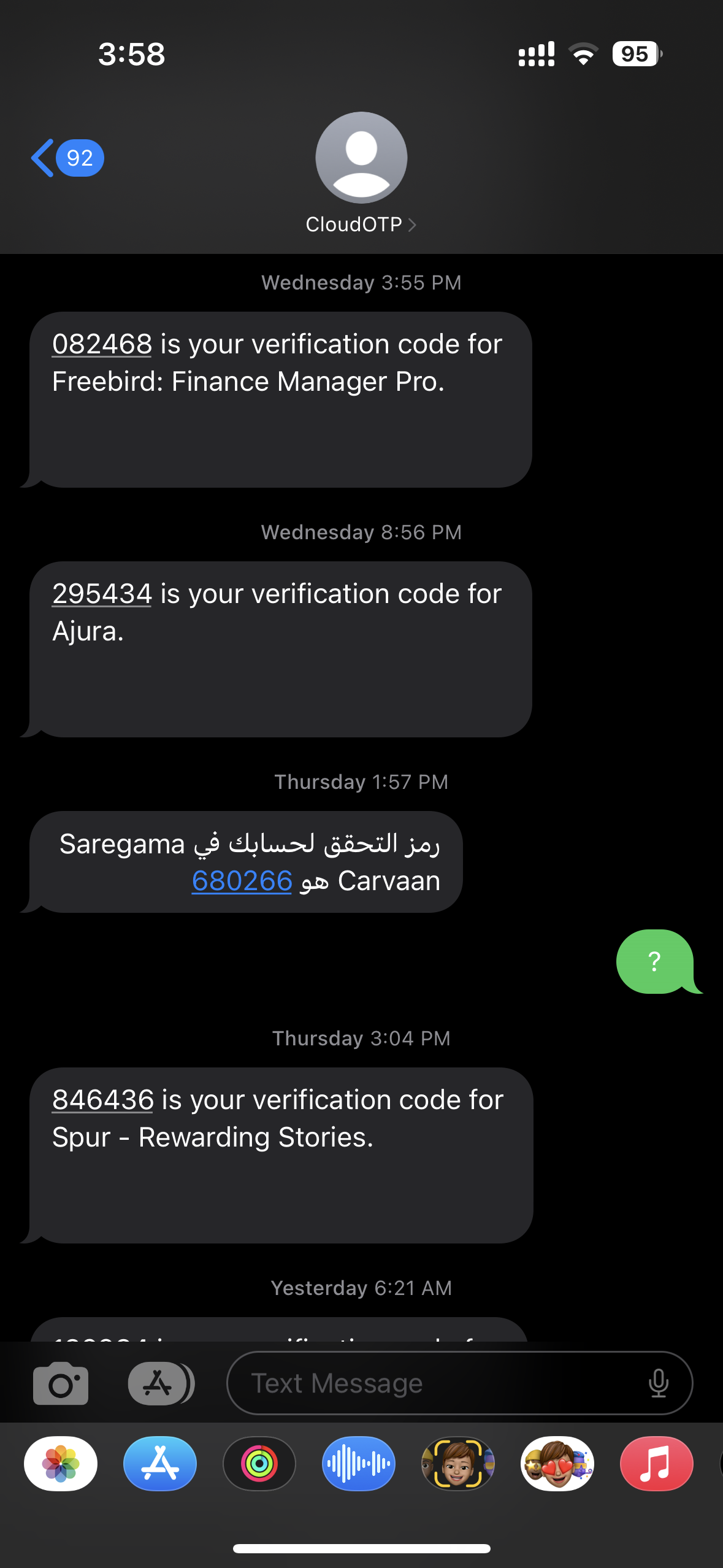Tap the Spur verification code 846436

102,1099
